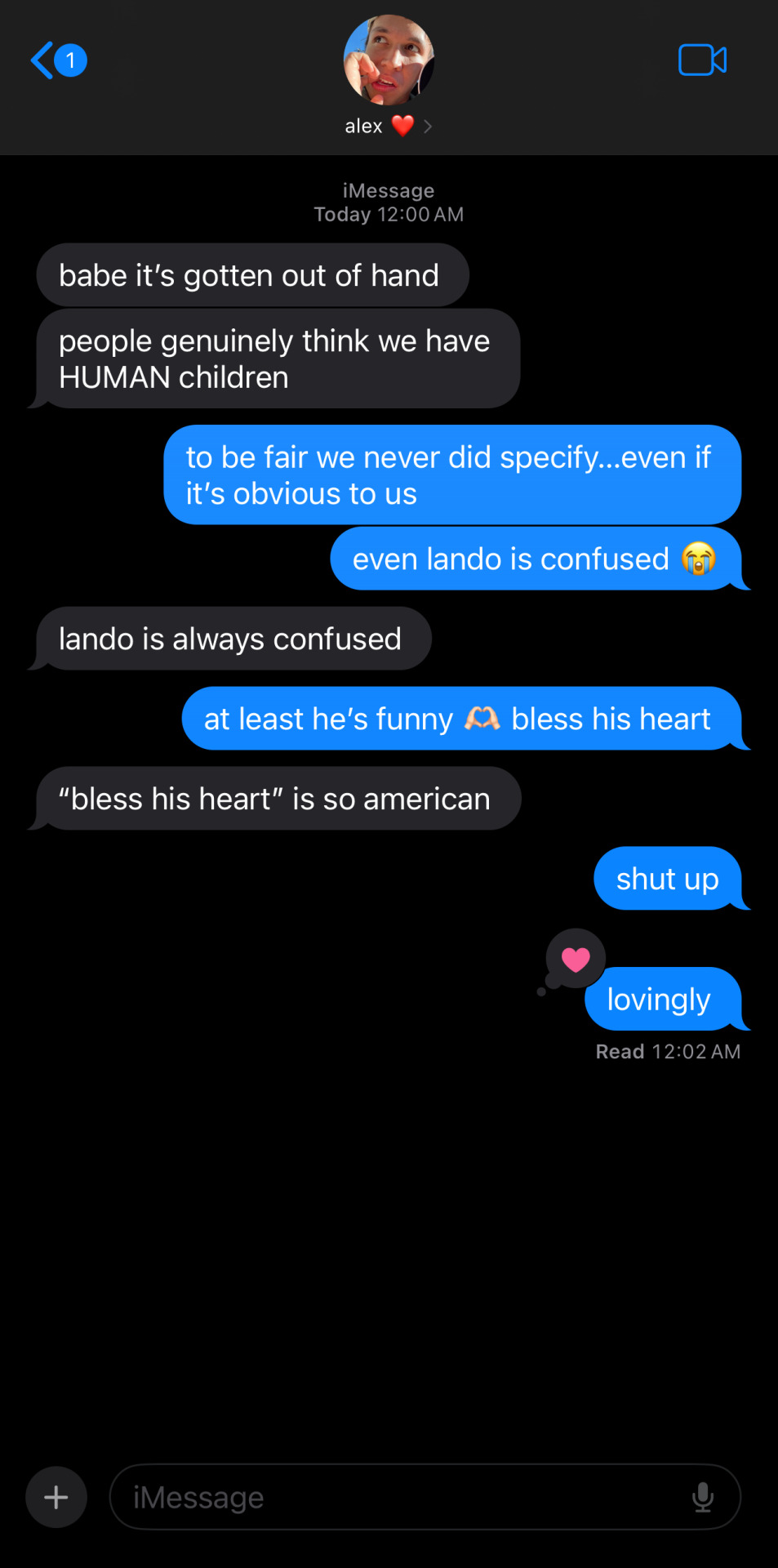The image size is (778, 1568).
Task: Focus the iMessage text field
Action: point(400,1497)
